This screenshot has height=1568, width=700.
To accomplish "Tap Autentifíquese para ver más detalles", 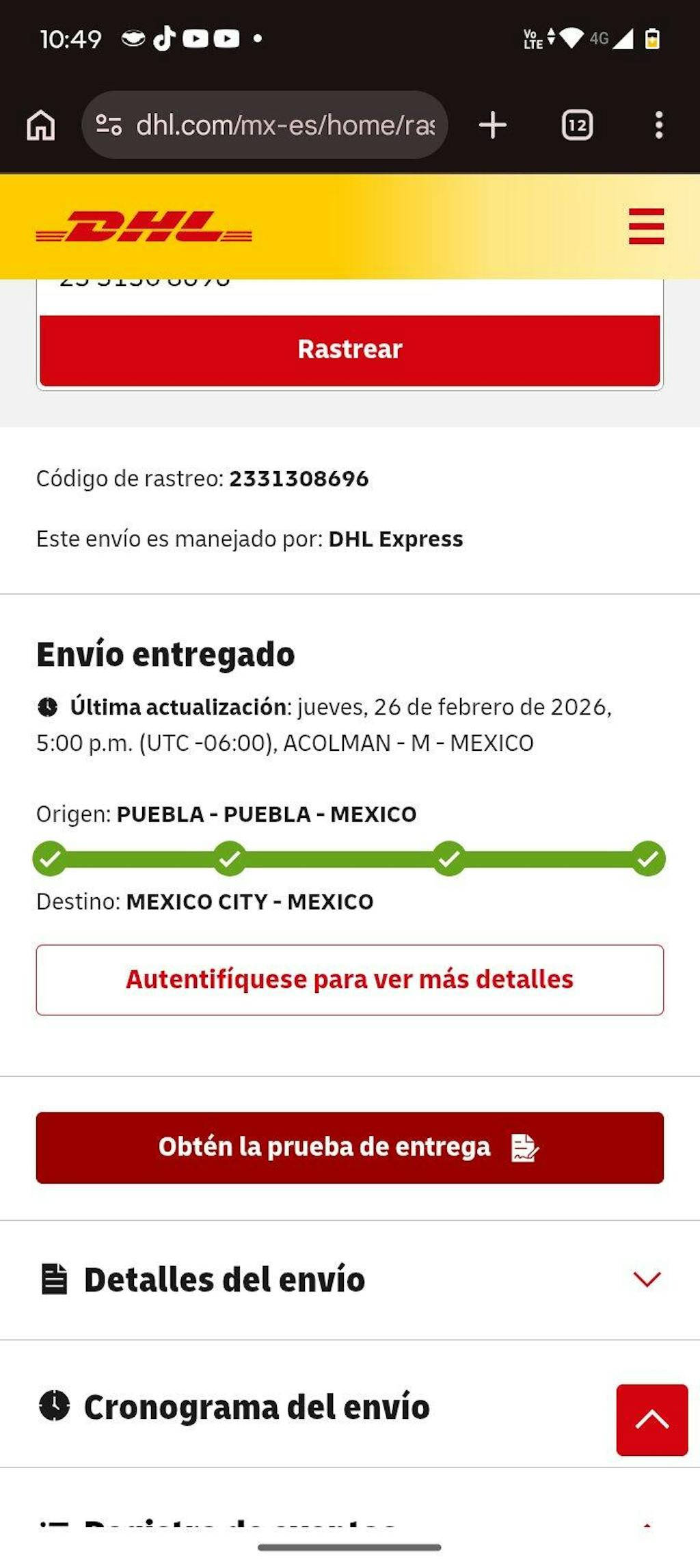I will point(349,979).
